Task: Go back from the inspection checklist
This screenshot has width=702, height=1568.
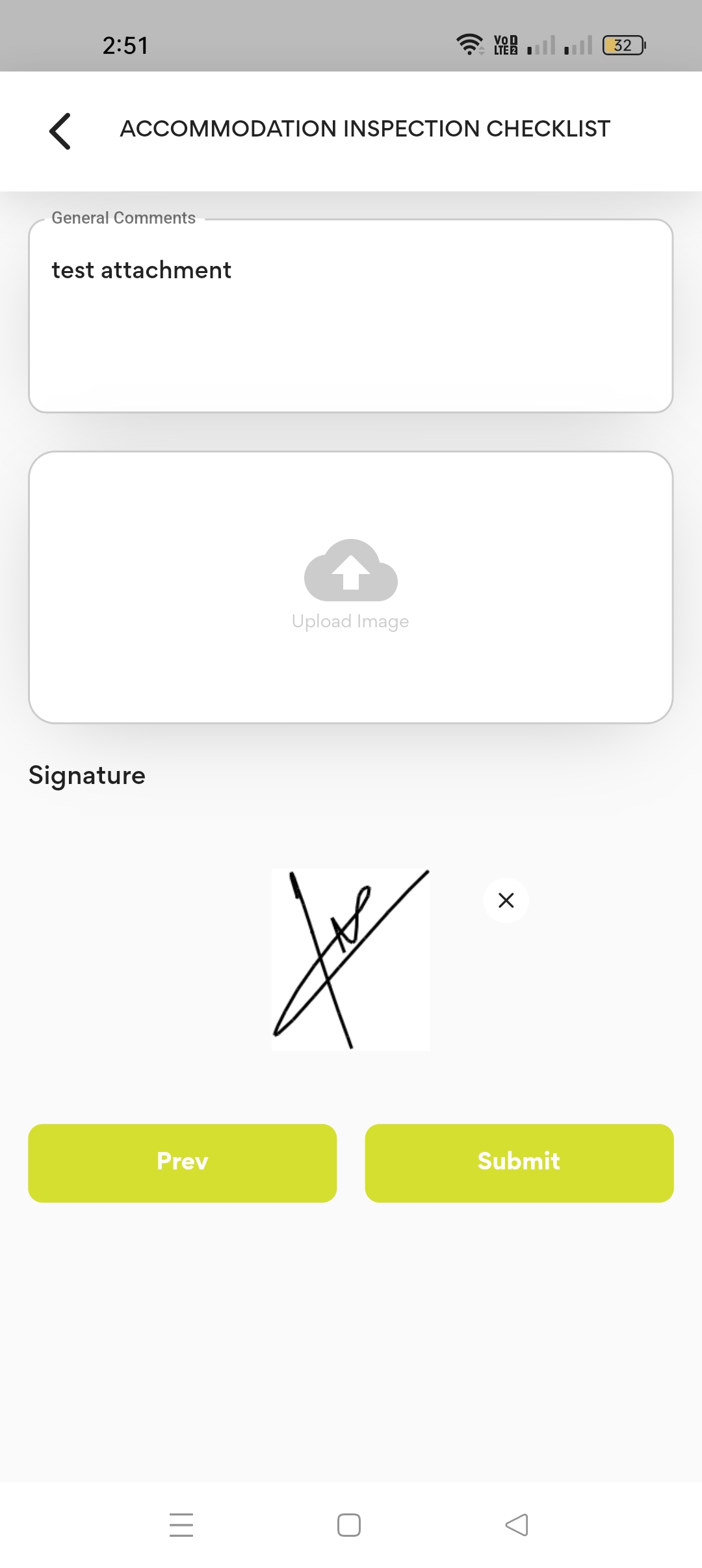Action: click(60, 131)
